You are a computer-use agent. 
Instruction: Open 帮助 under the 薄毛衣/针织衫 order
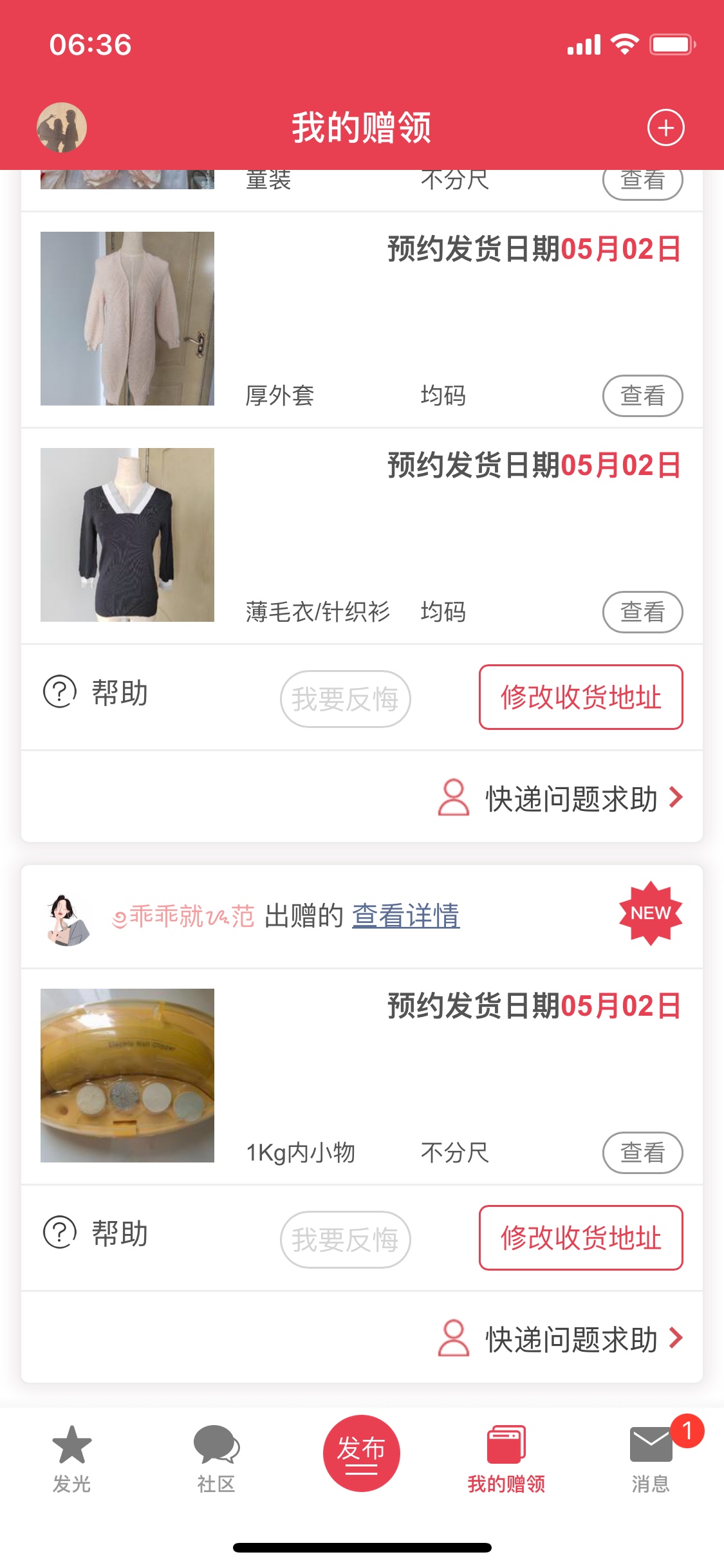pos(97,693)
